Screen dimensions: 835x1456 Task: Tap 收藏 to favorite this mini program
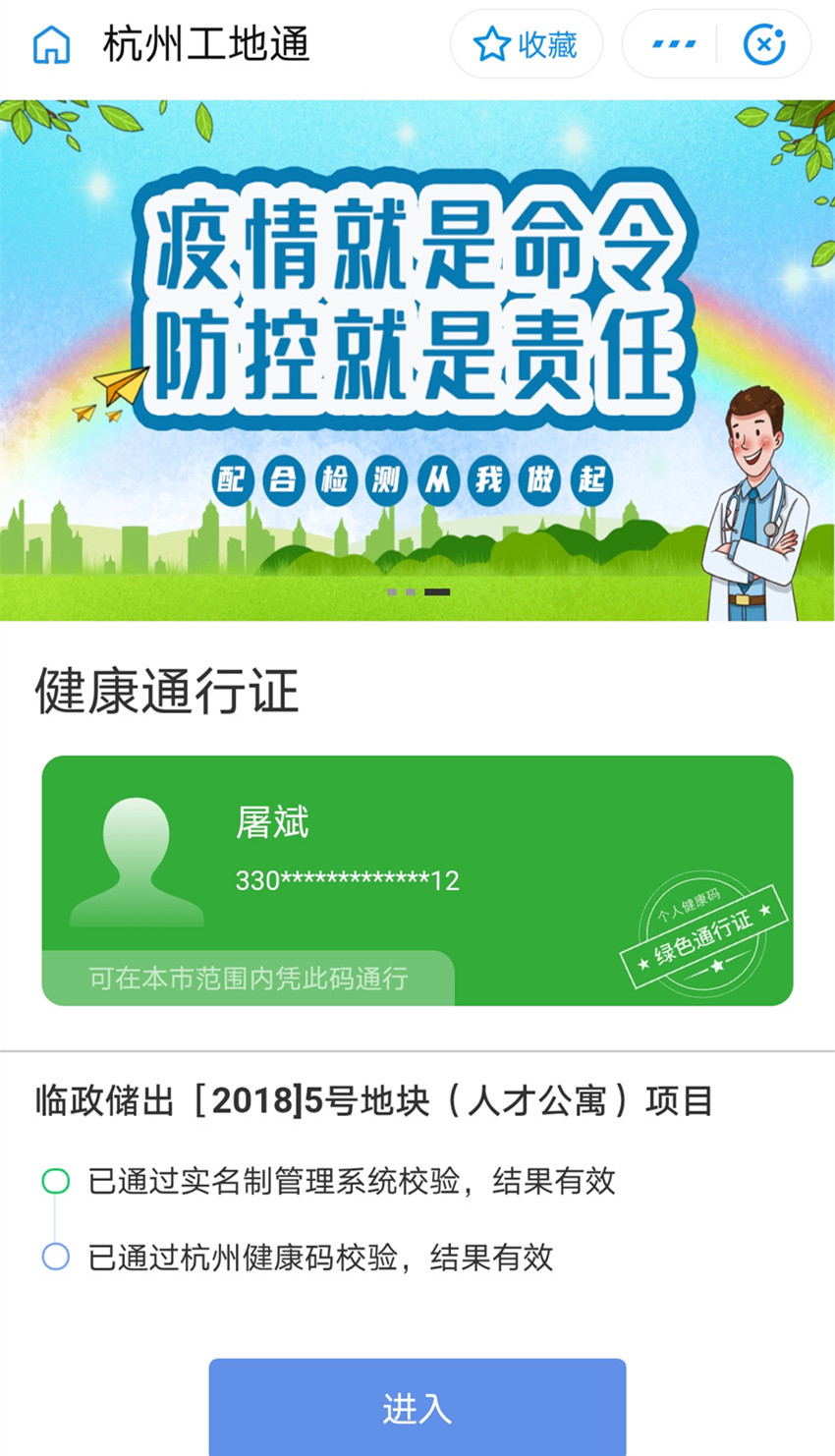coord(526,45)
